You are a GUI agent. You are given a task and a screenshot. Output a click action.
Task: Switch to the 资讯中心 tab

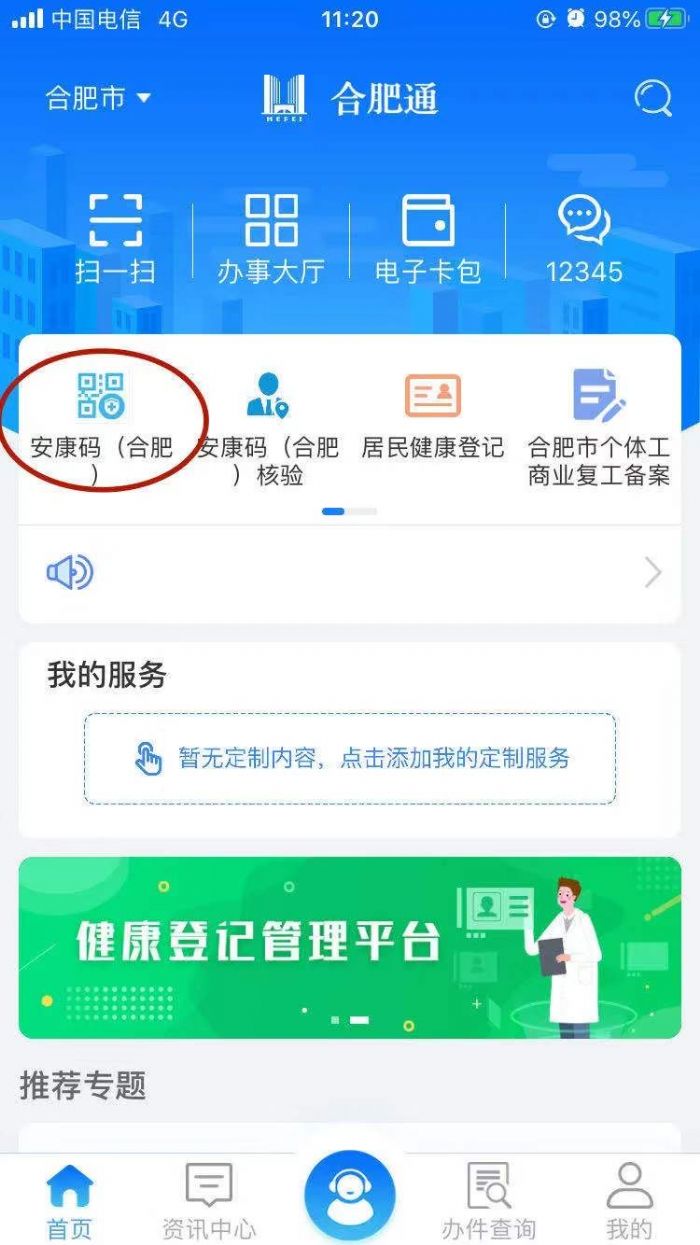209,1200
